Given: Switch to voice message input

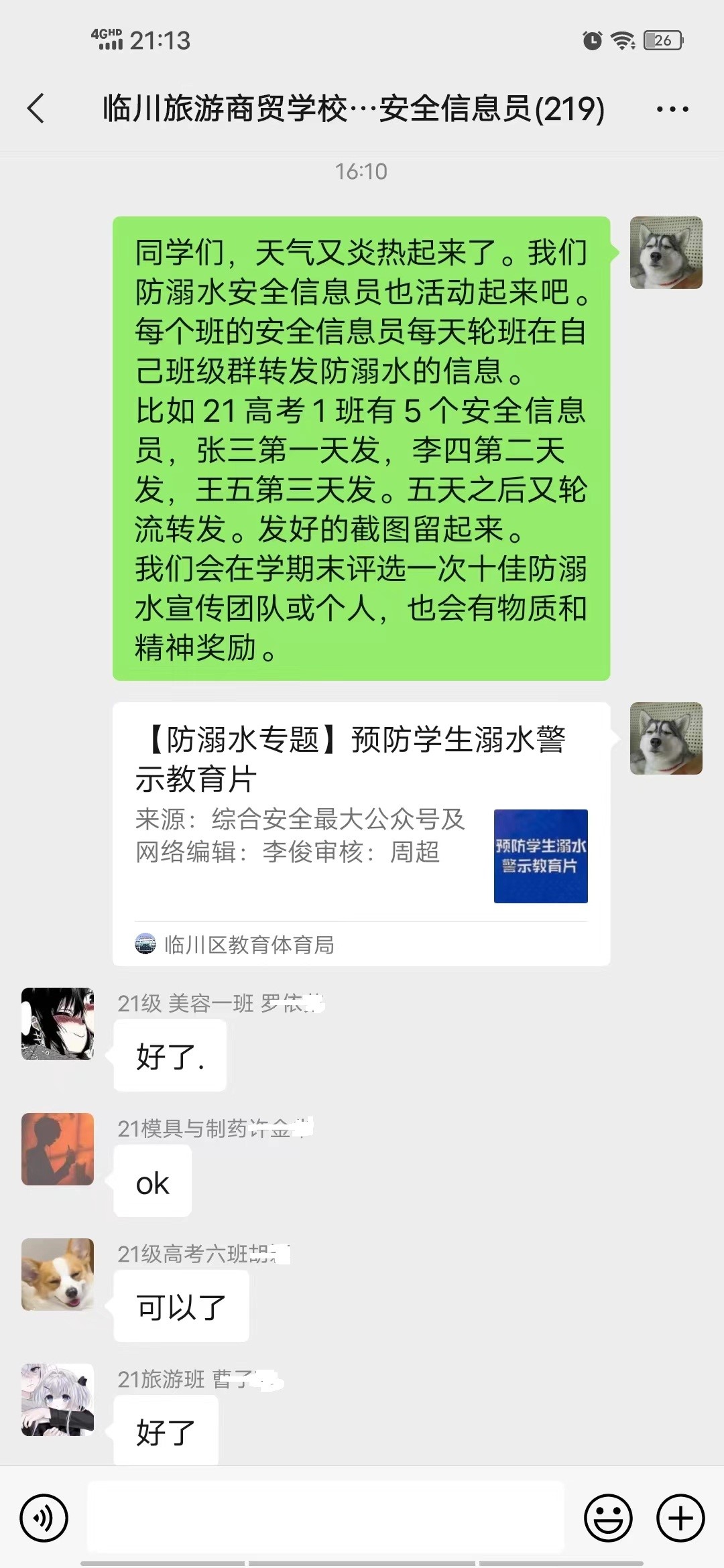Looking at the screenshot, I should 44,1518.
